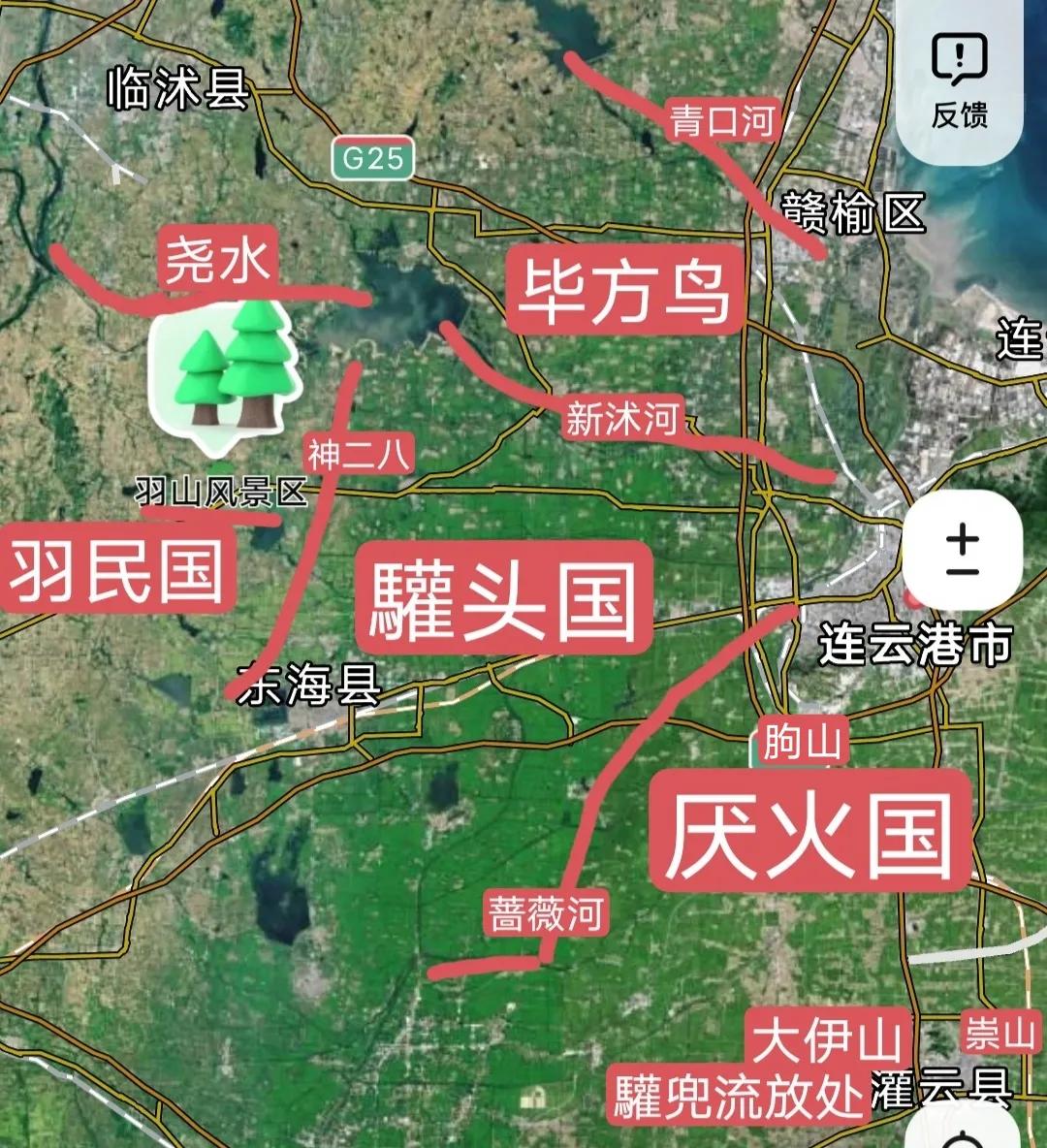Click the 连云港市 city name label
The width and height of the screenshot is (1047, 1148).
tap(915, 643)
